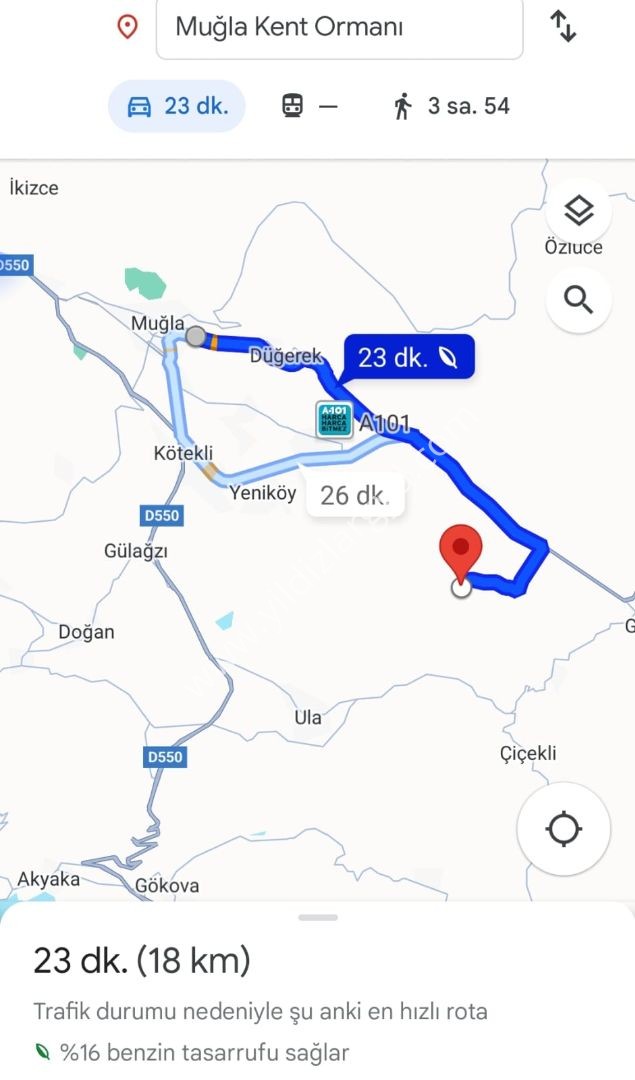Switch to walking mode, 3 sa. 54

(x=451, y=106)
